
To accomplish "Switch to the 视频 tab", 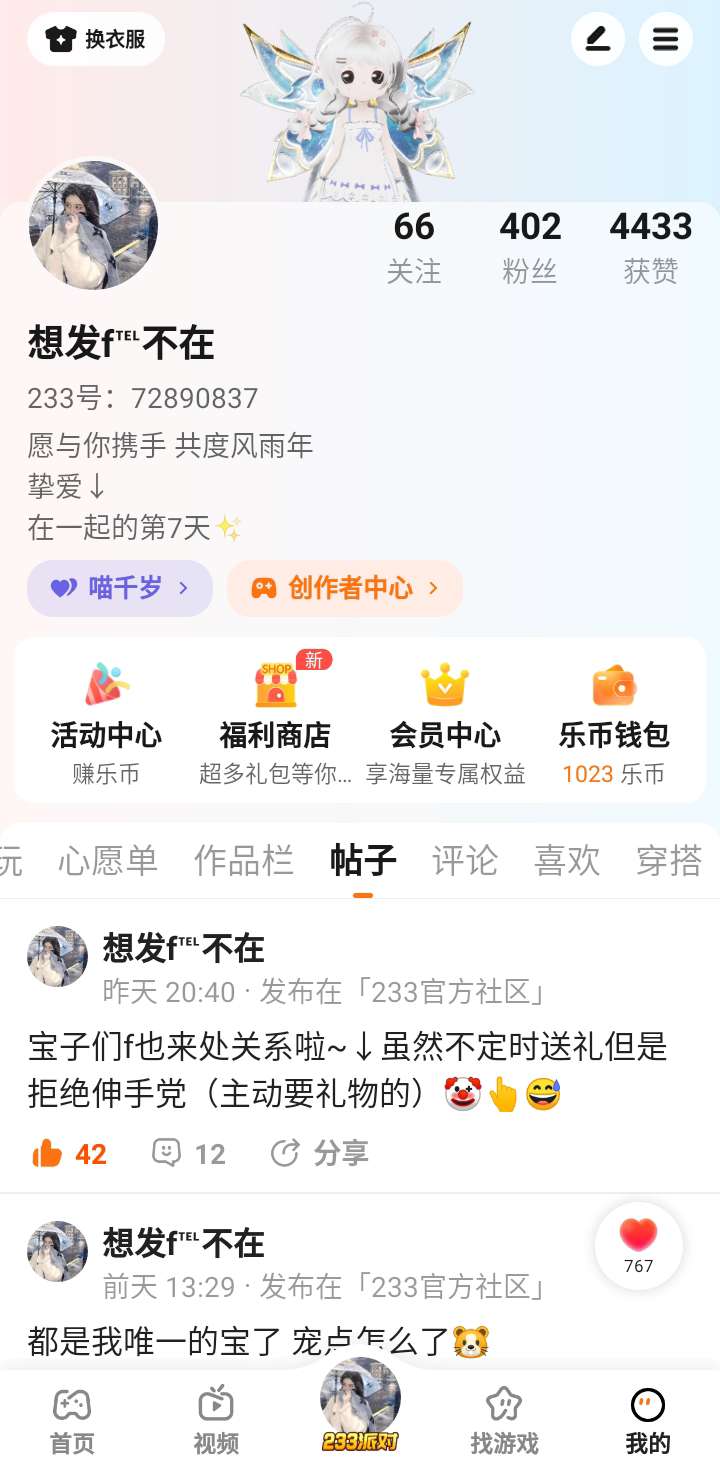I will pos(216,1420).
